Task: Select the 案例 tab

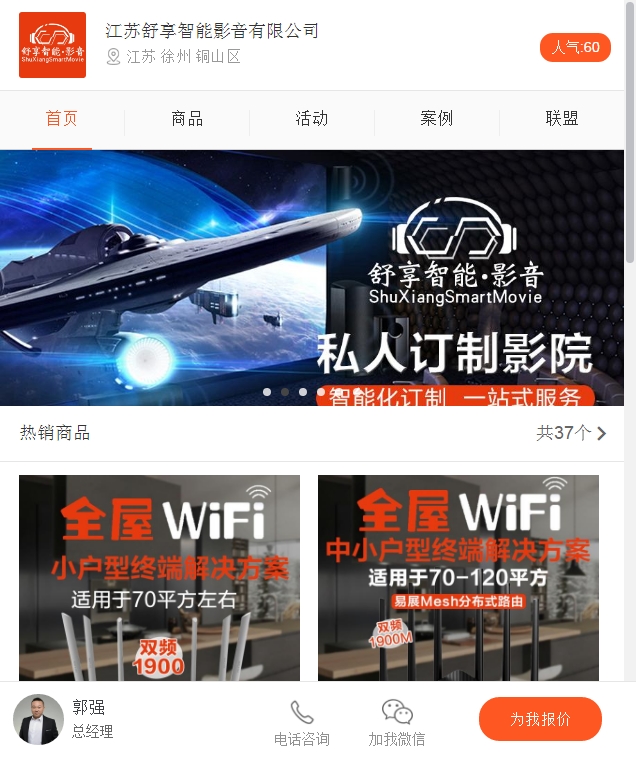Action: (437, 119)
